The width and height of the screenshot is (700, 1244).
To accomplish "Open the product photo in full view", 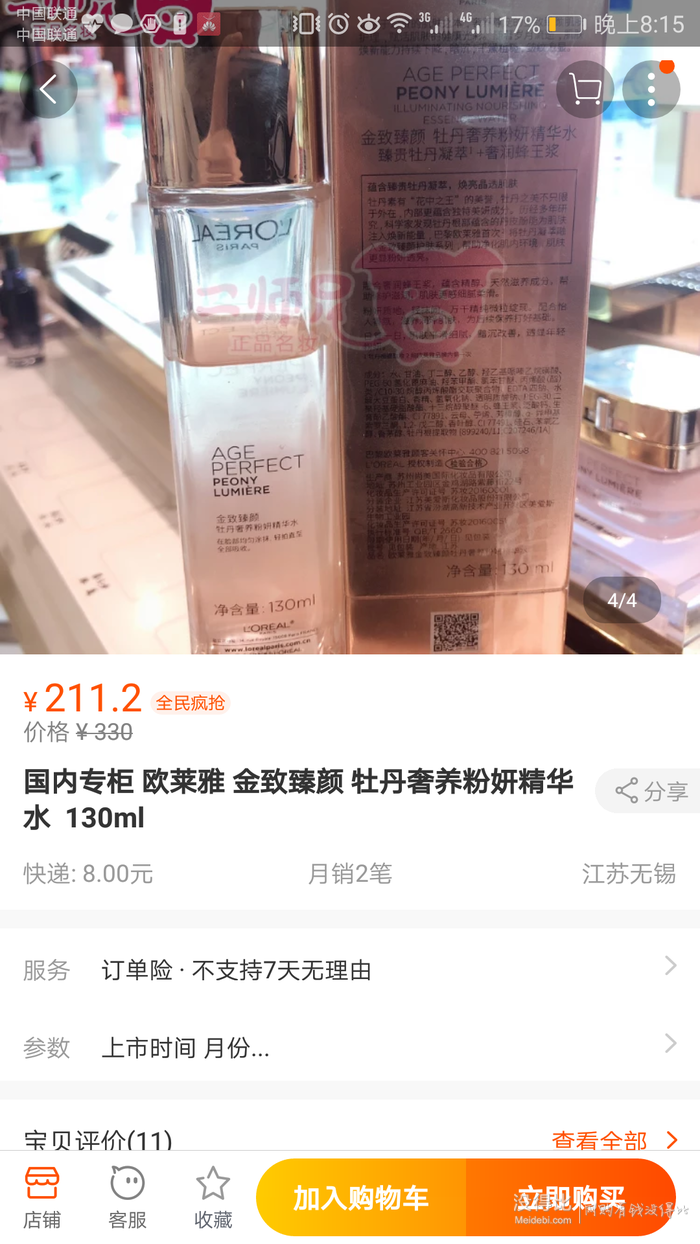I will (x=350, y=380).
